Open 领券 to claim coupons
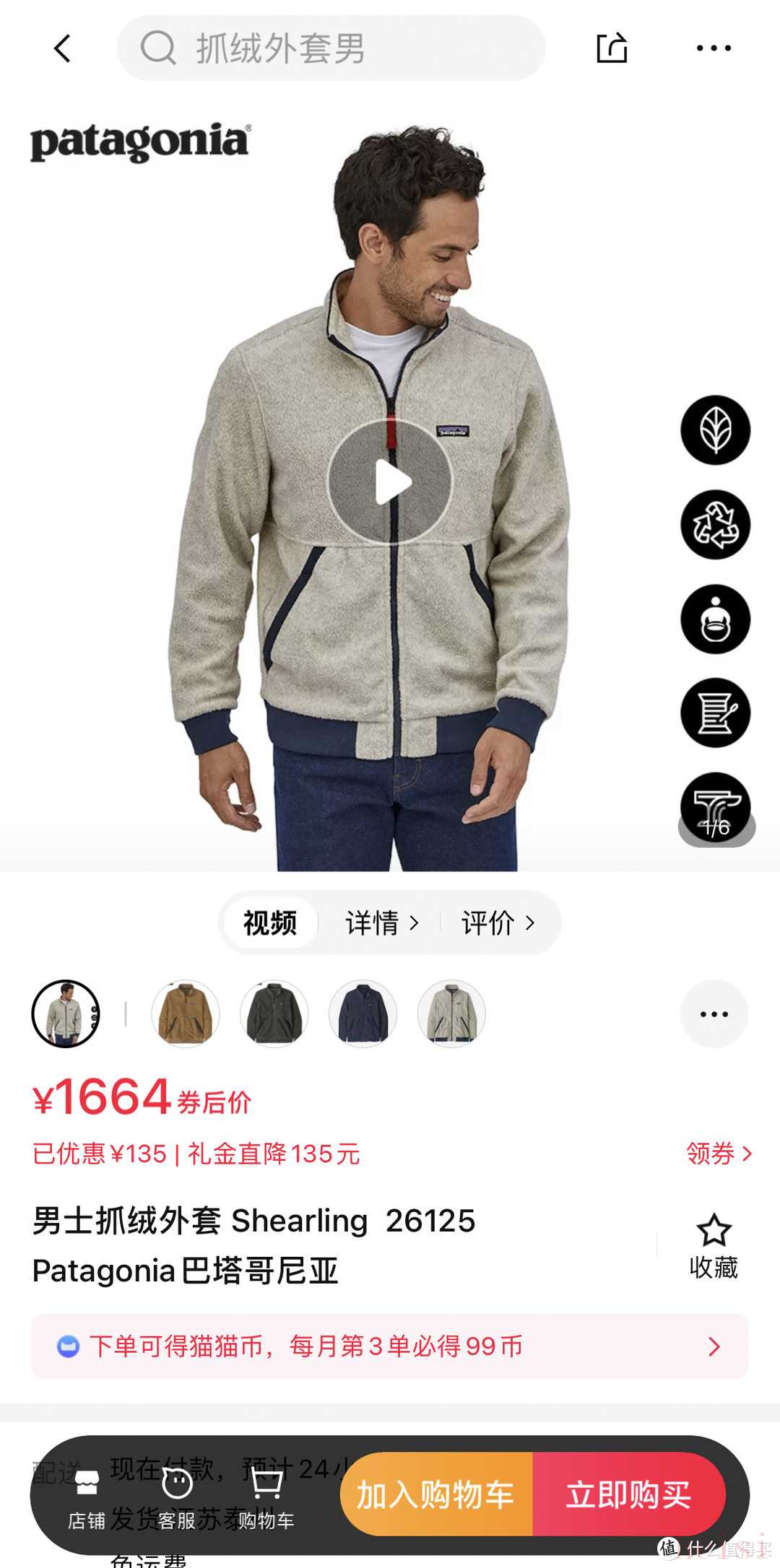 tap(719, 1153)
